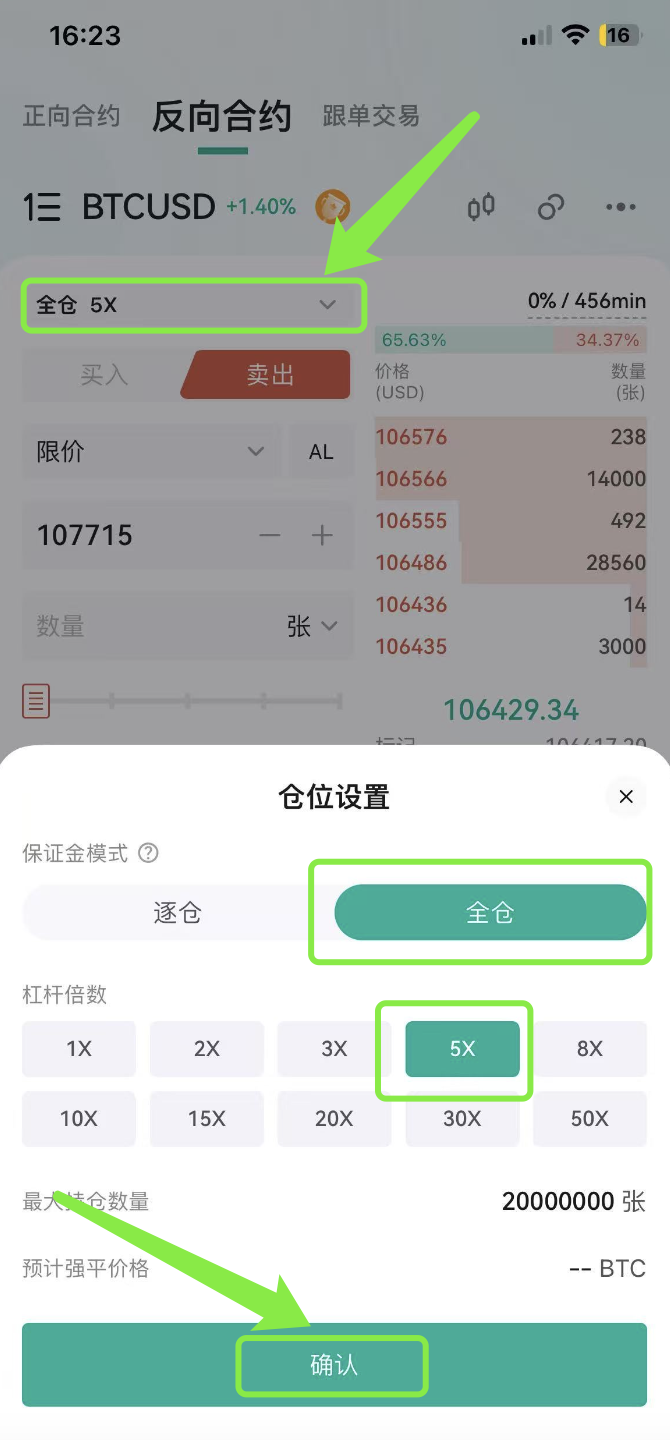Open the 保证金模式 help icon
The height and width of the screenshot is (1440, 670).
149,853
